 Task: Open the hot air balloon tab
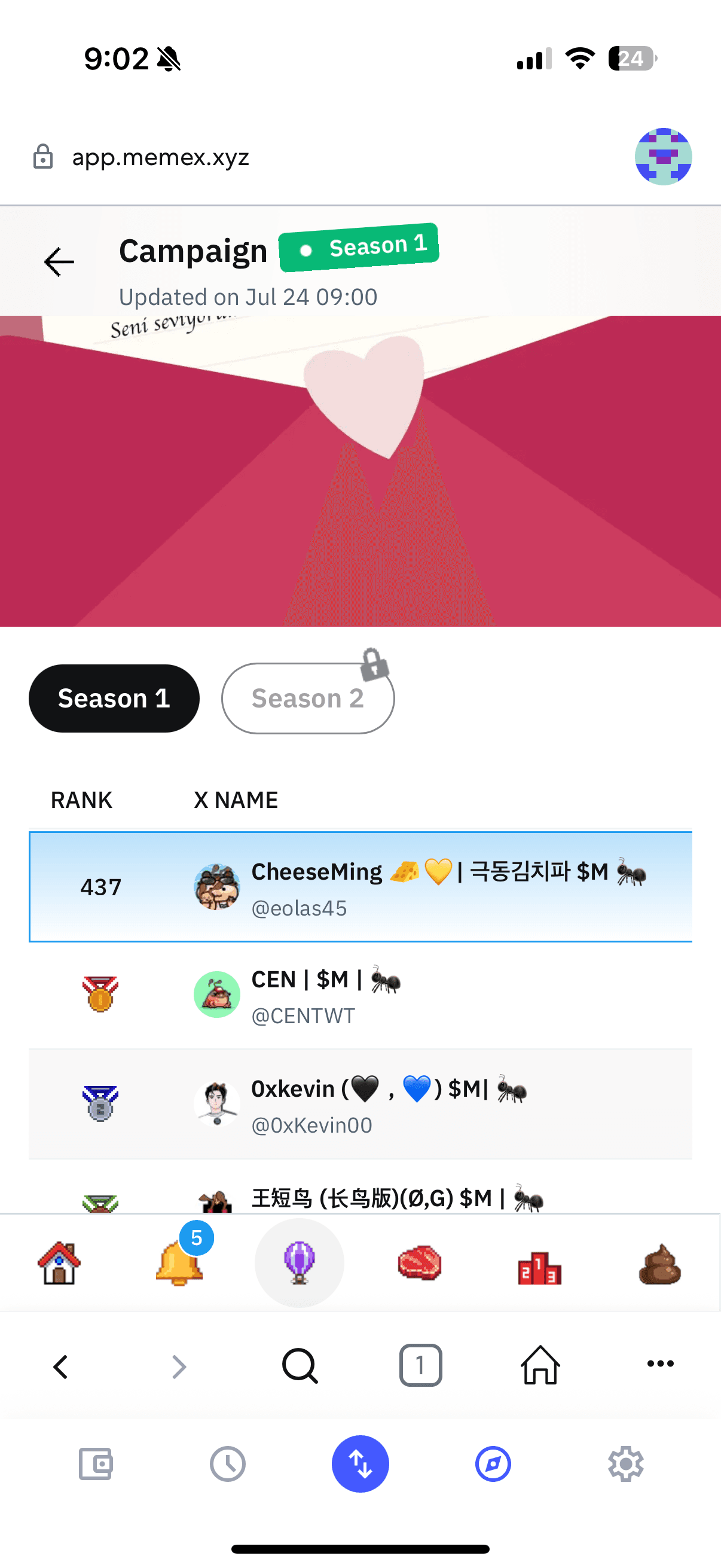300,1262
